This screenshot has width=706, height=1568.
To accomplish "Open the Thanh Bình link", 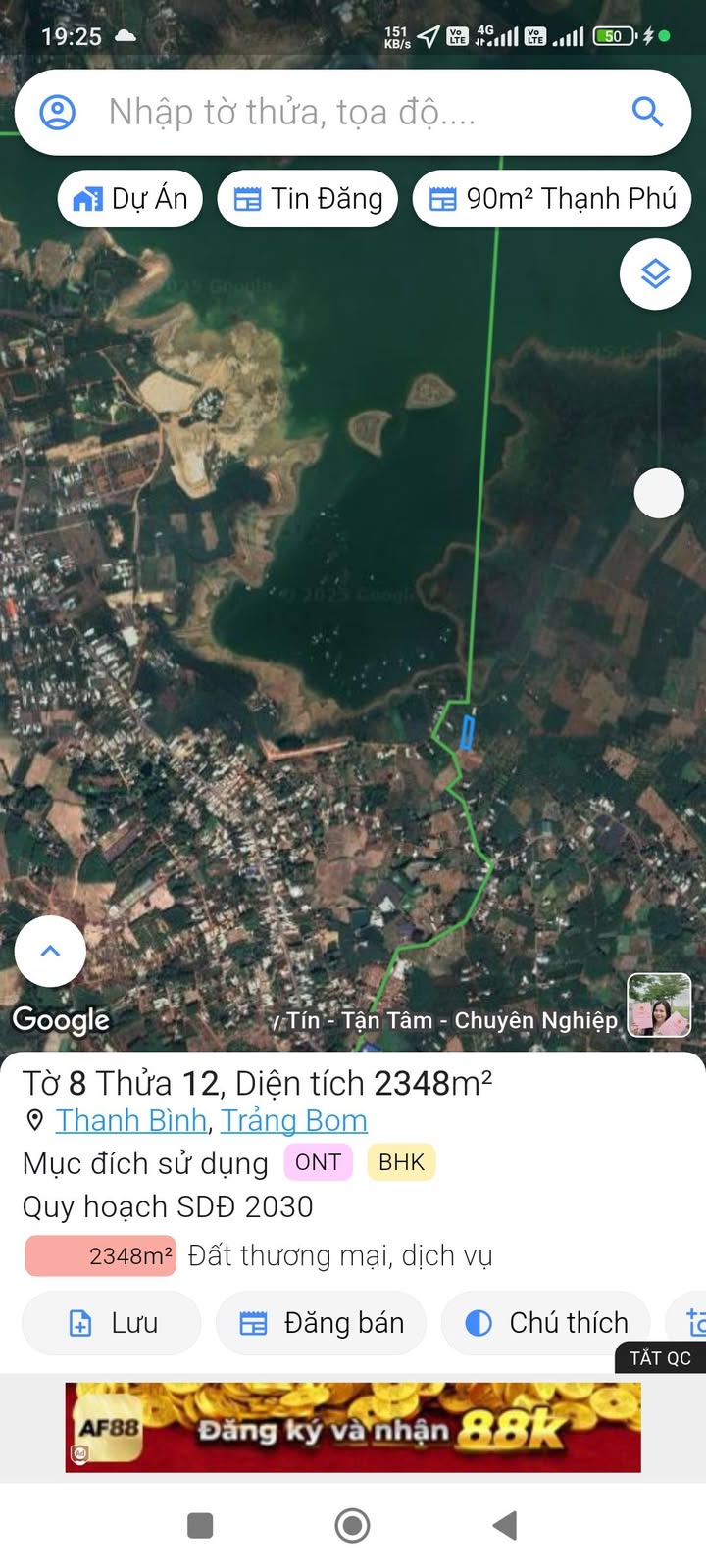I will (x=130, y=1120).
